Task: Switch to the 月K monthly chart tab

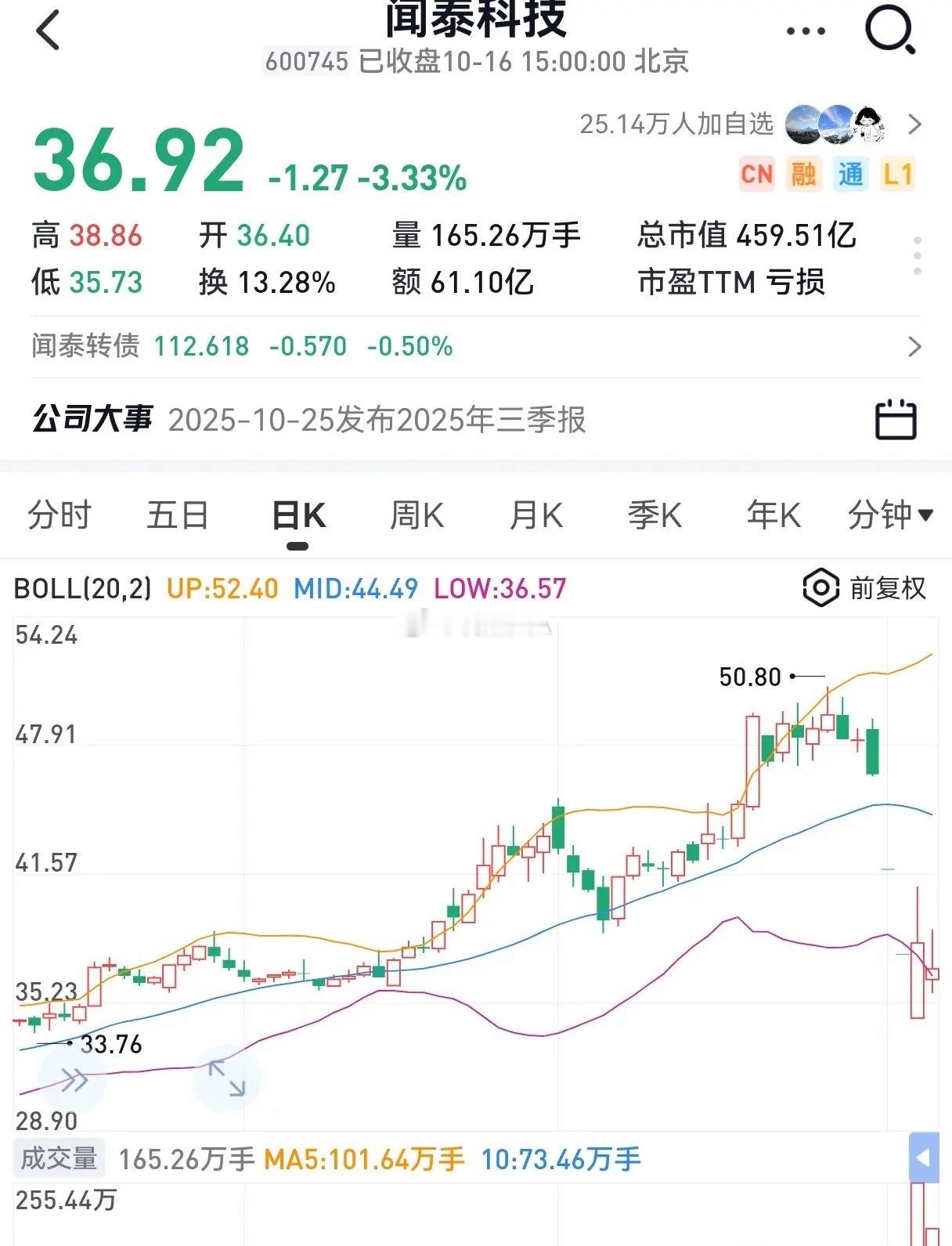Action: [535, 515]
